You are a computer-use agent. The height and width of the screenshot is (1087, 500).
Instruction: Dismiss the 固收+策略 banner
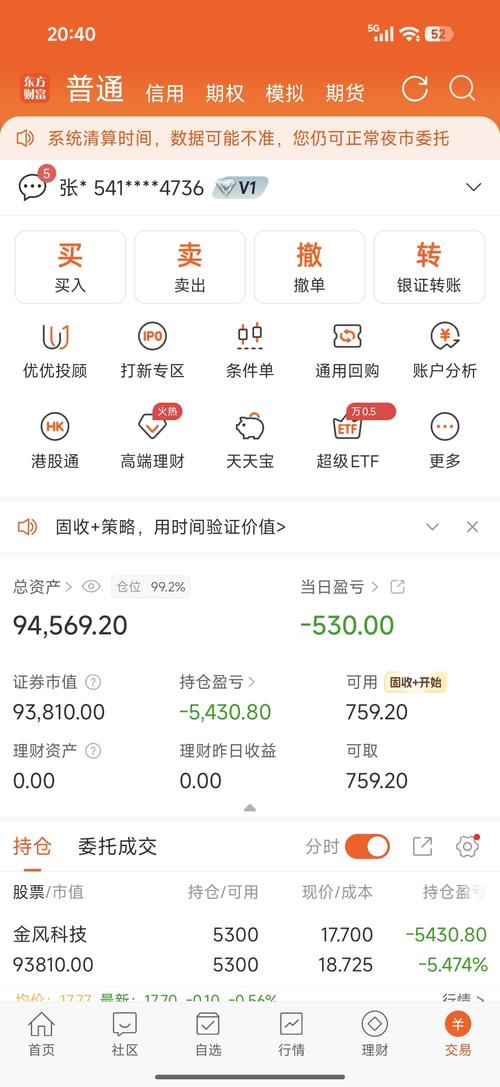coord(472,527)
